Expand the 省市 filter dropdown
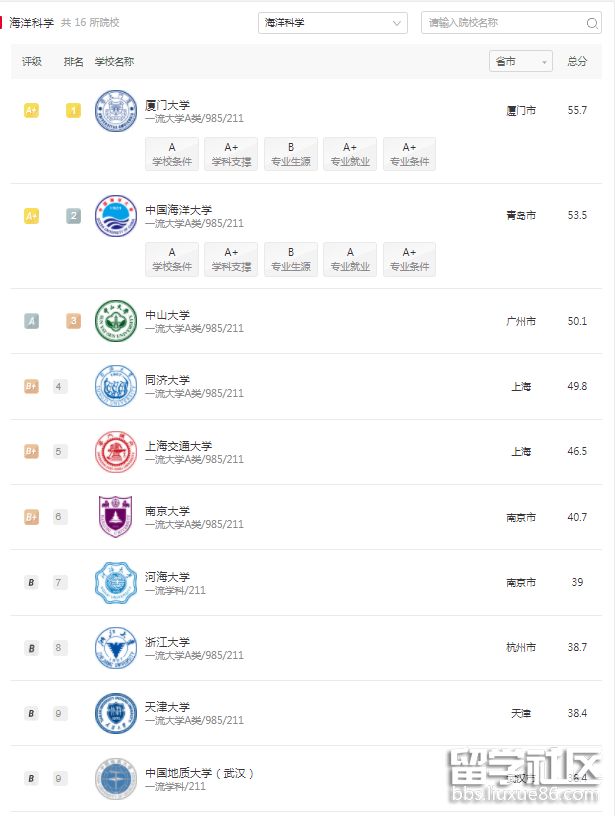Screen dimensions: 615x816 point(520,61)
